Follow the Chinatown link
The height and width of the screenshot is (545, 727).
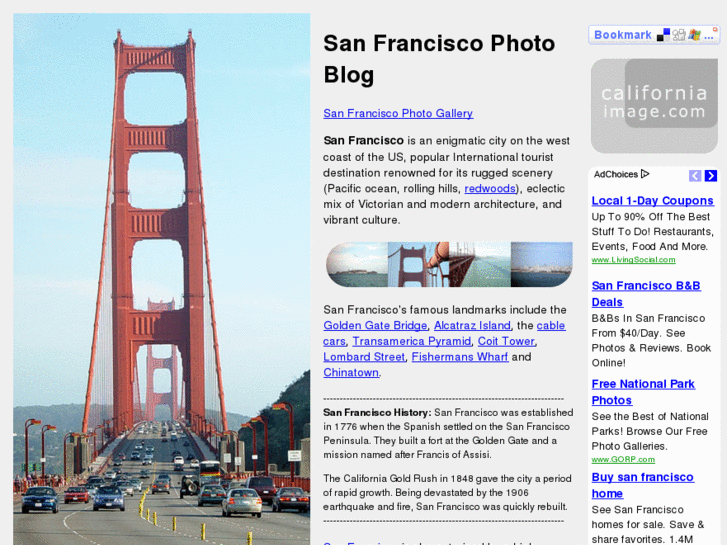351,373
